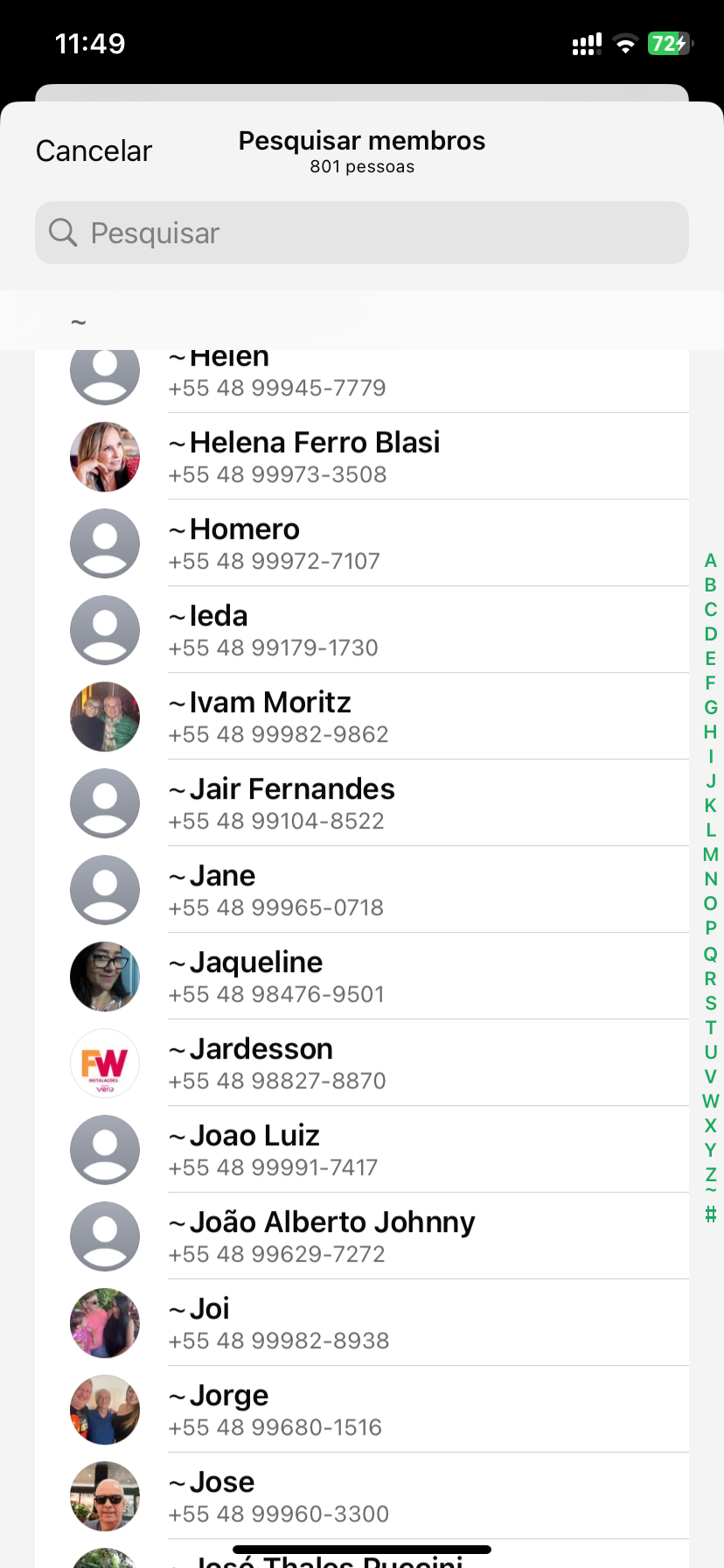This screenshot has width=724, height=1568.
Task: Jump to the # section in the index
Action: (710, 1214)
